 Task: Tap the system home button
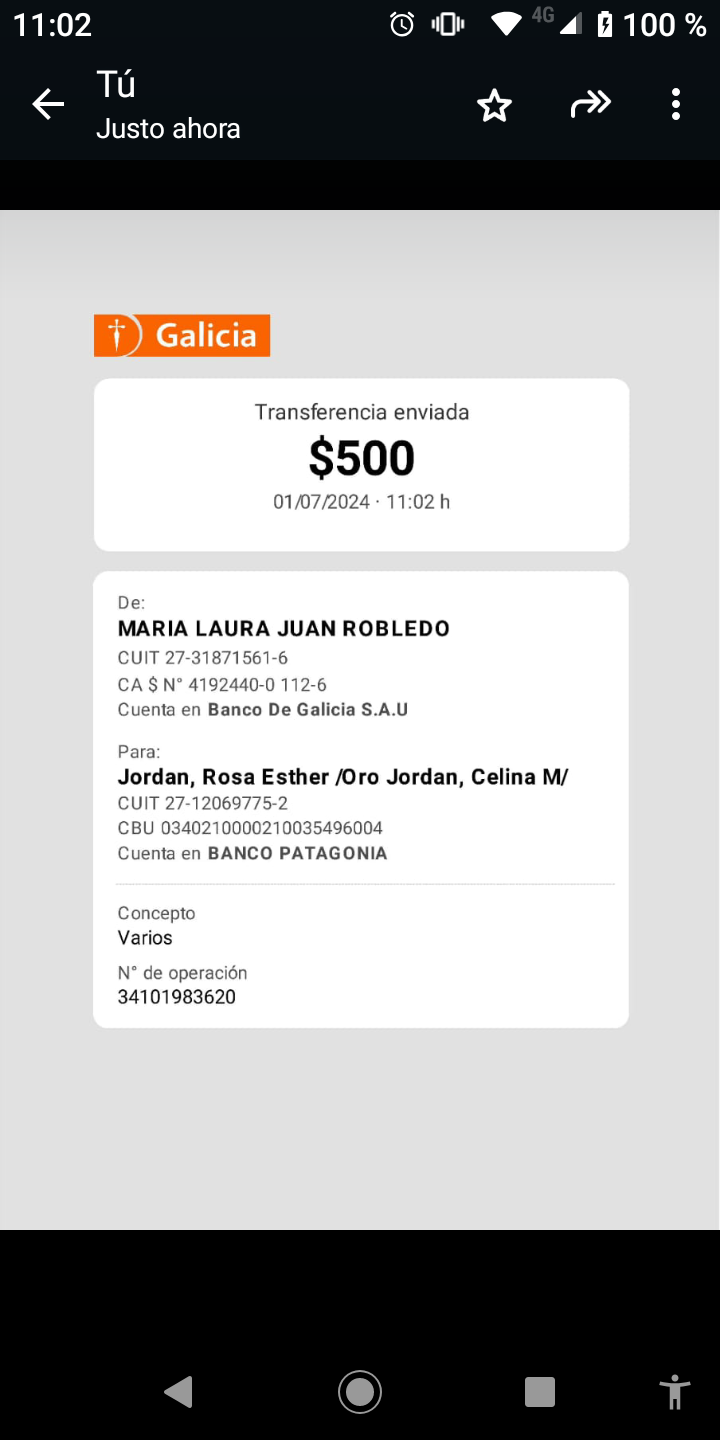(x=360, y=1391)
